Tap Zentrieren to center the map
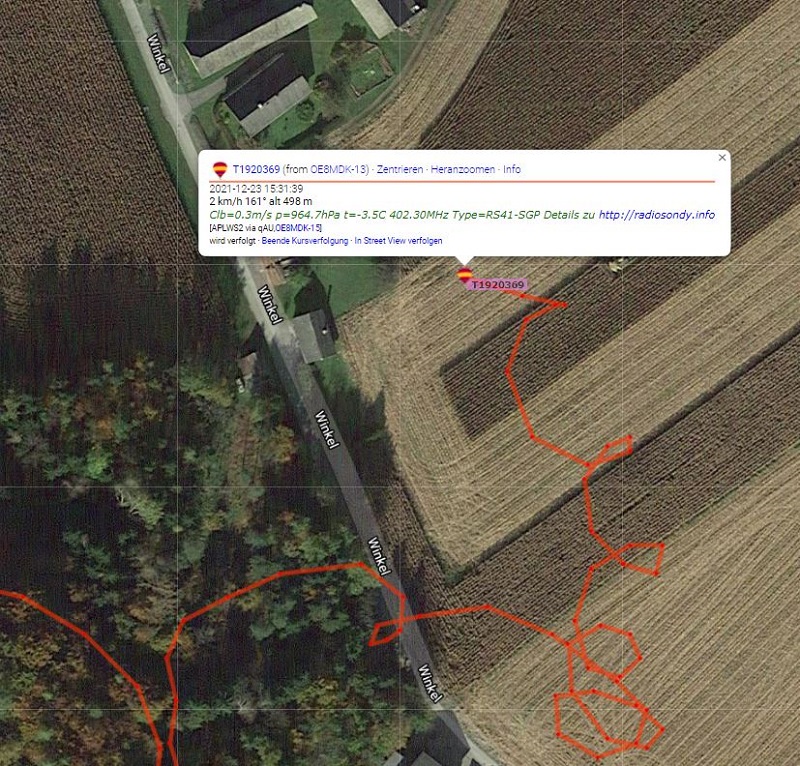Image resolution: width=800 pixels, height=766 pixels. pos(399,170)
